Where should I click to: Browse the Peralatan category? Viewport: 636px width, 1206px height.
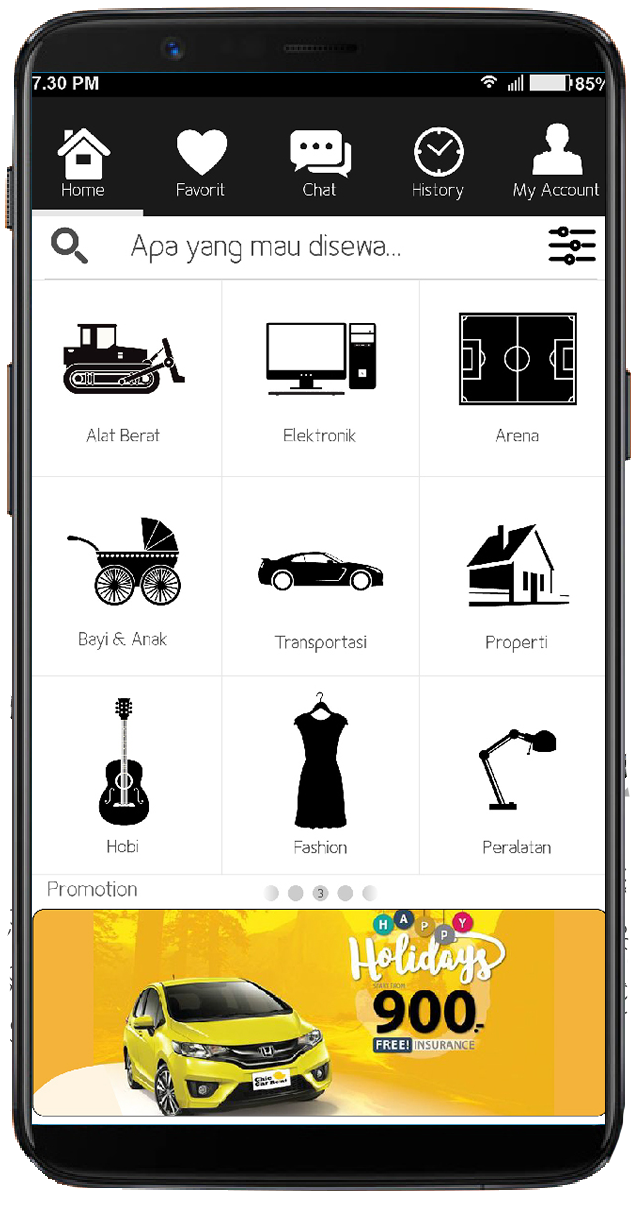click(x=517, y=775)
